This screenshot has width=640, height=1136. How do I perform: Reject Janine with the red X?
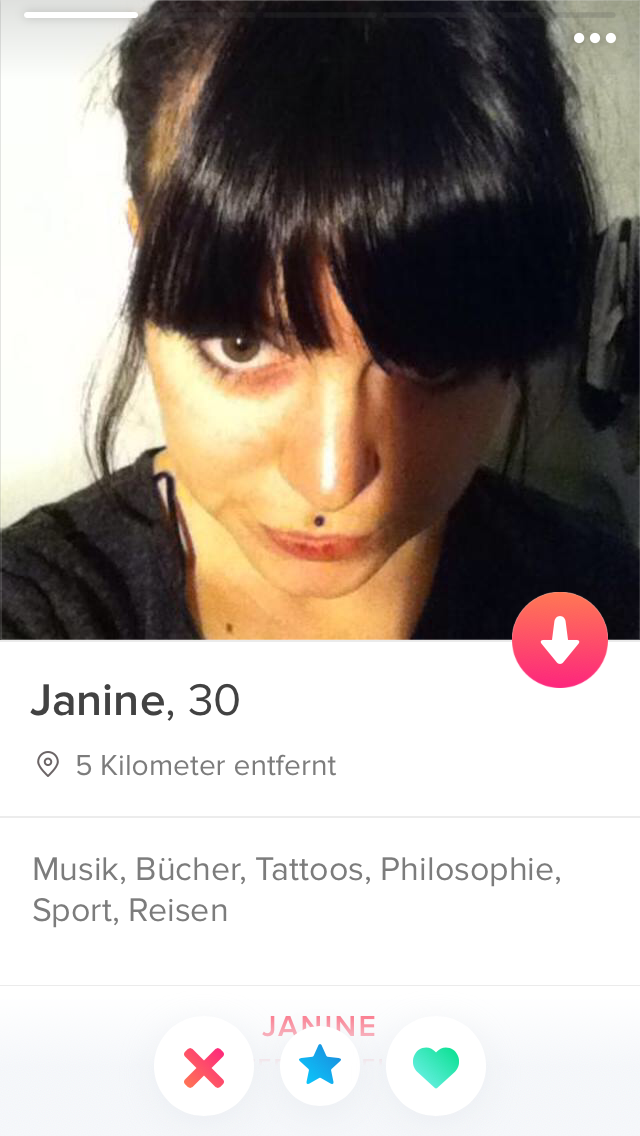click(204, 1067)
